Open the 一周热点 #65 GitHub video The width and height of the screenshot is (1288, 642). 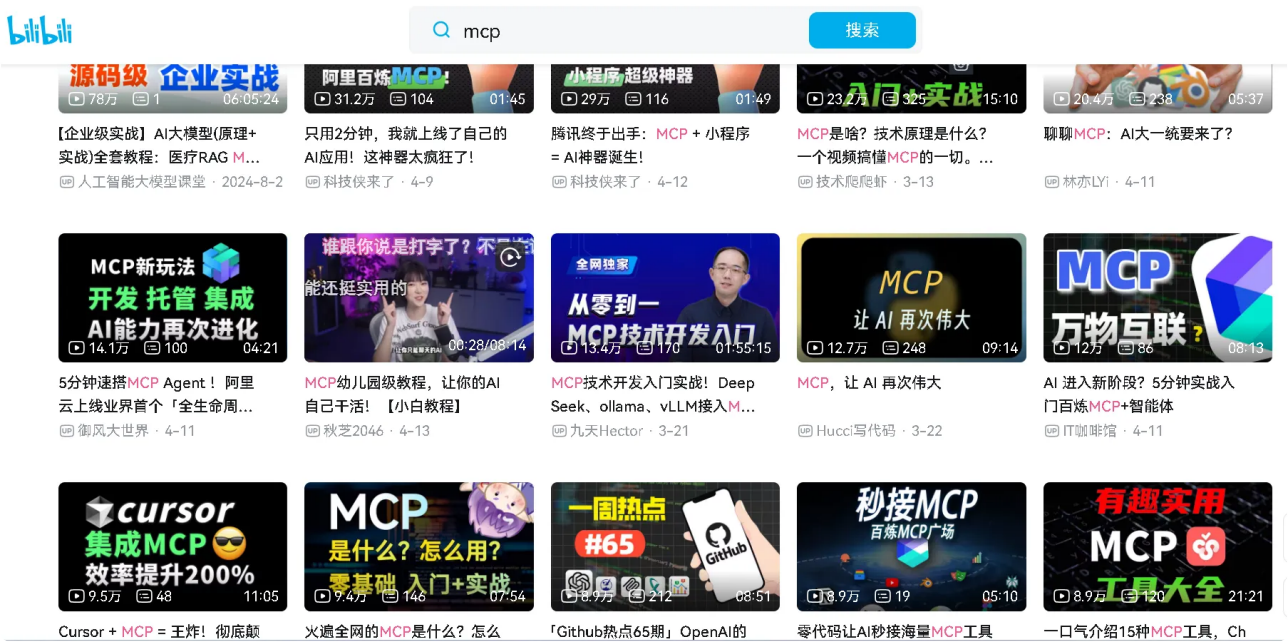(664, 546)
